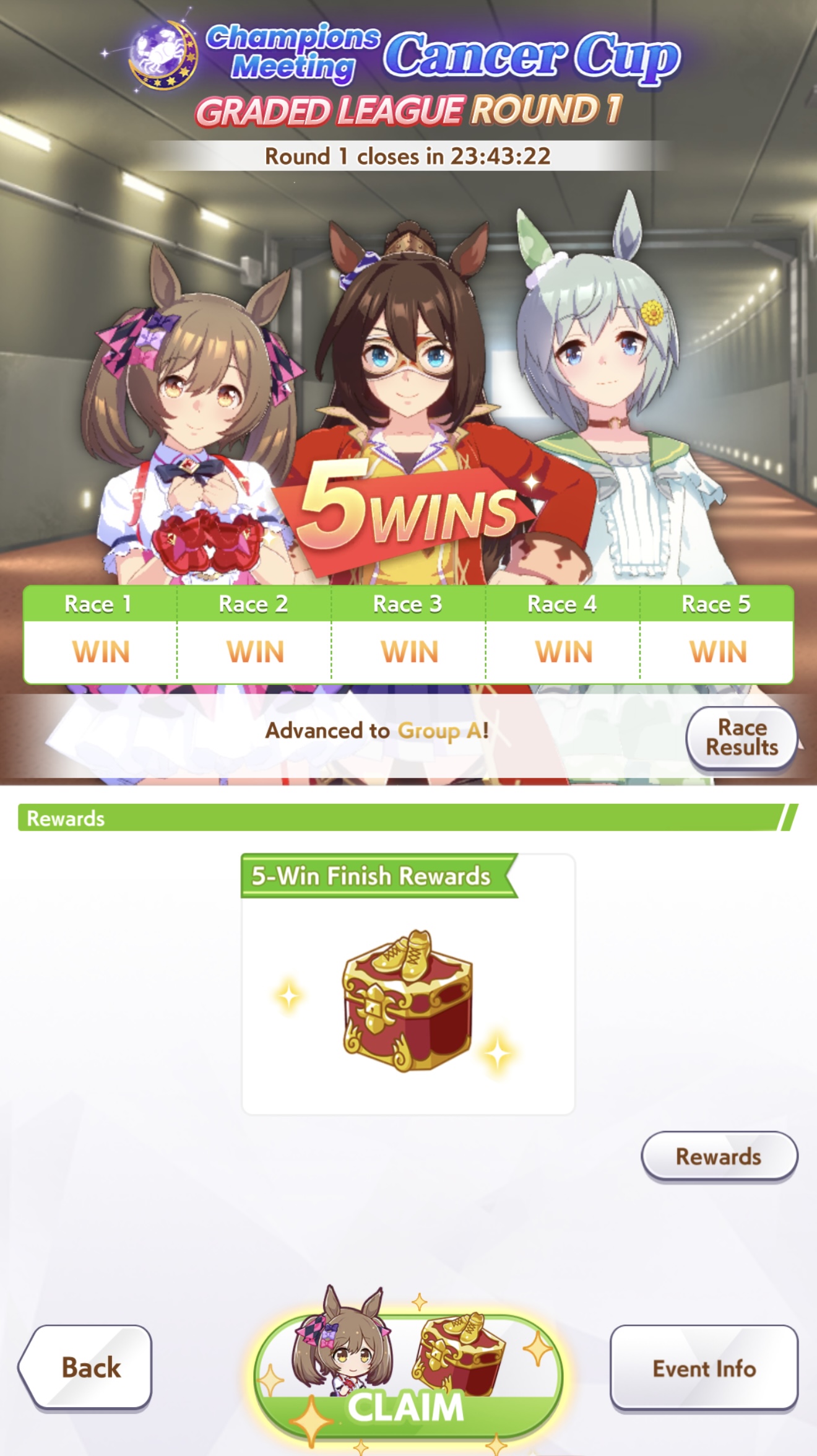Claim the 5-win finish rewards
The image size is (817, 1456).
pyautogui.click(x=407, y=1375)
